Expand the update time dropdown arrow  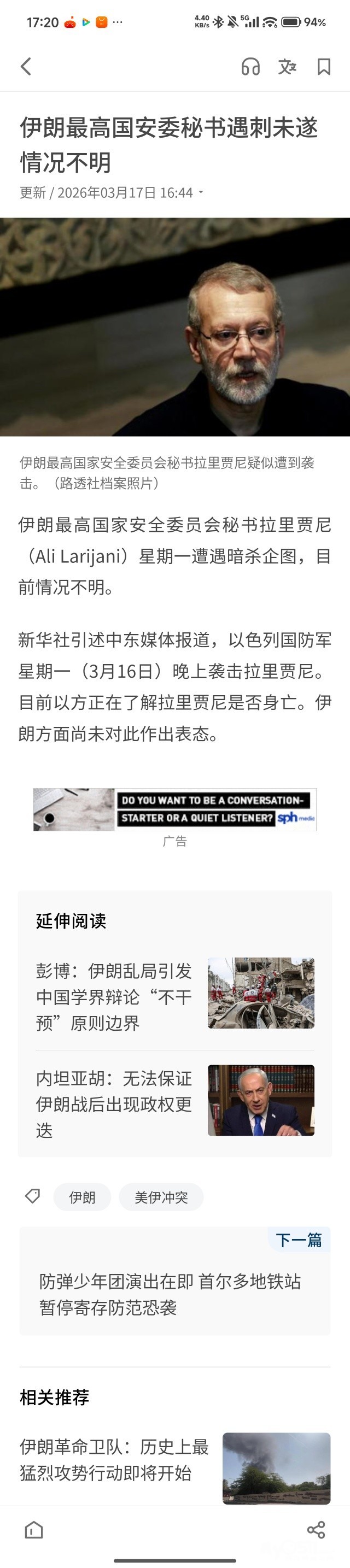tap(201, 193)
